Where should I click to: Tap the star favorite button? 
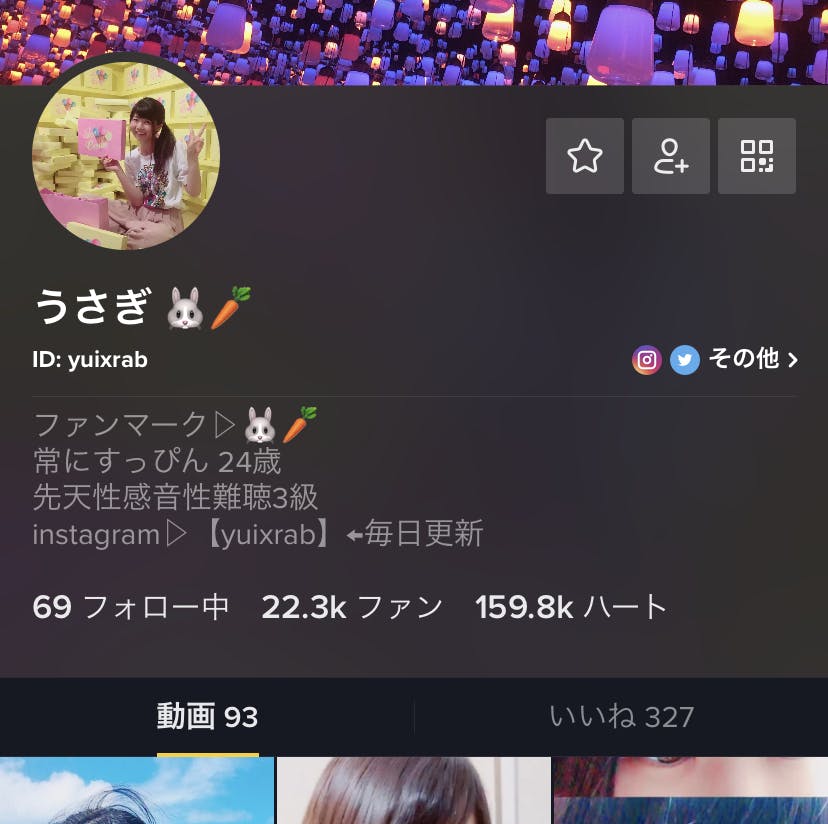(585, 156)
